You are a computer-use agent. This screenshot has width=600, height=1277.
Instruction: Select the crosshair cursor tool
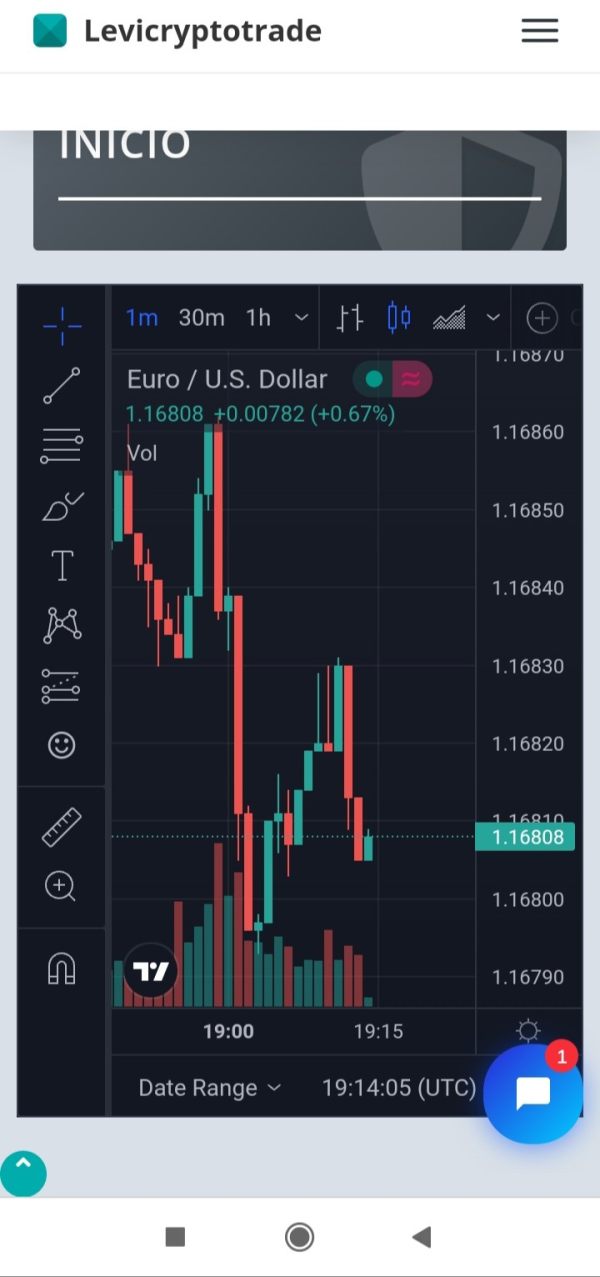[x=62, y=325]
